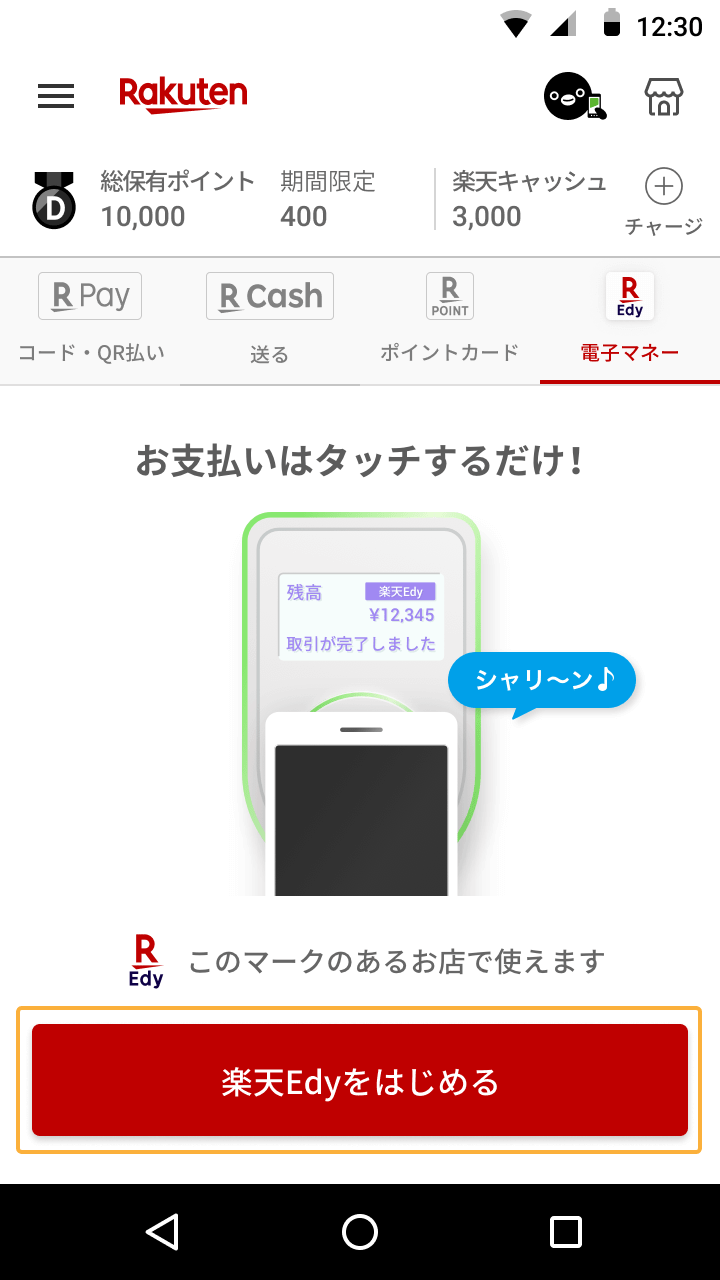
Task: Select the 電子マネー tab
Action: point(629,320)
